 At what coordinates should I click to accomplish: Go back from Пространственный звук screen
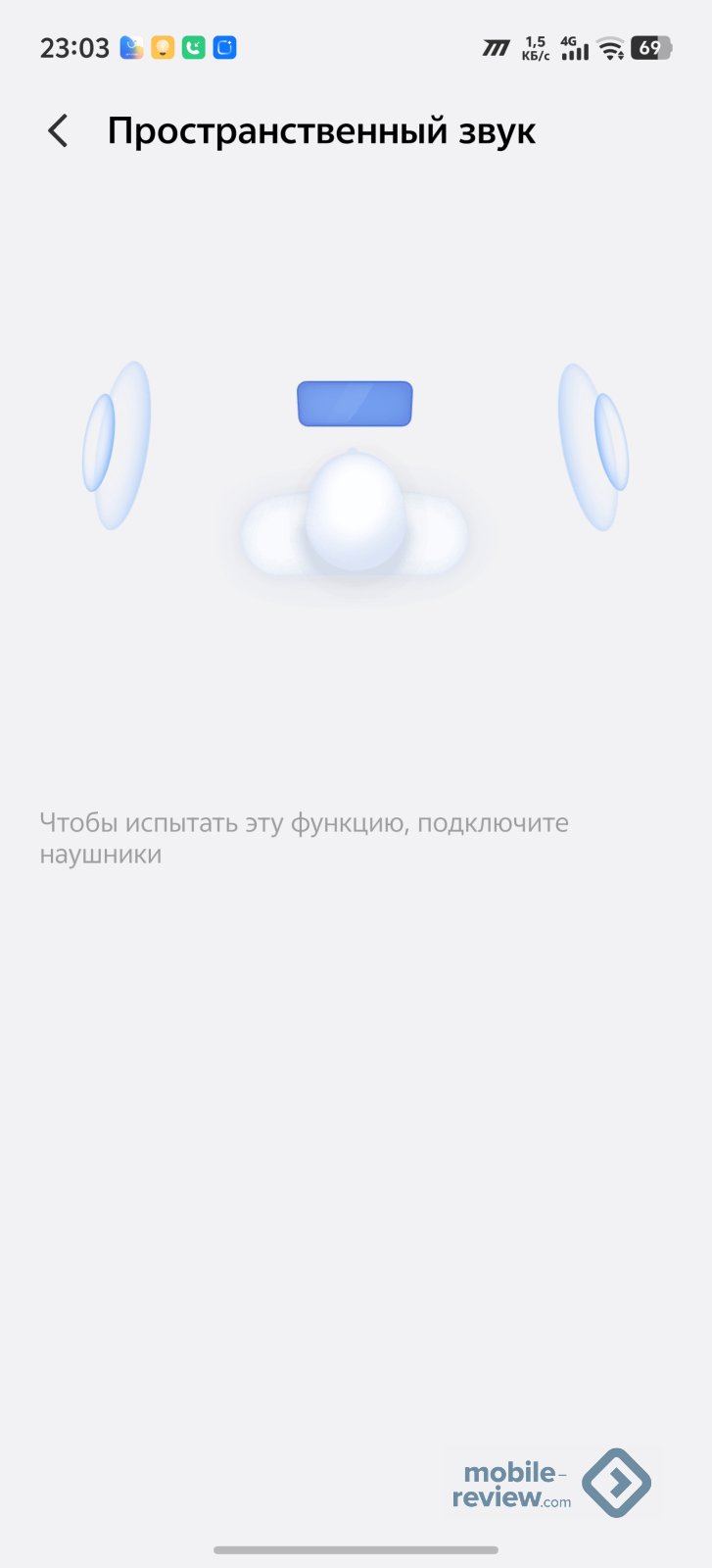point(59,131)
